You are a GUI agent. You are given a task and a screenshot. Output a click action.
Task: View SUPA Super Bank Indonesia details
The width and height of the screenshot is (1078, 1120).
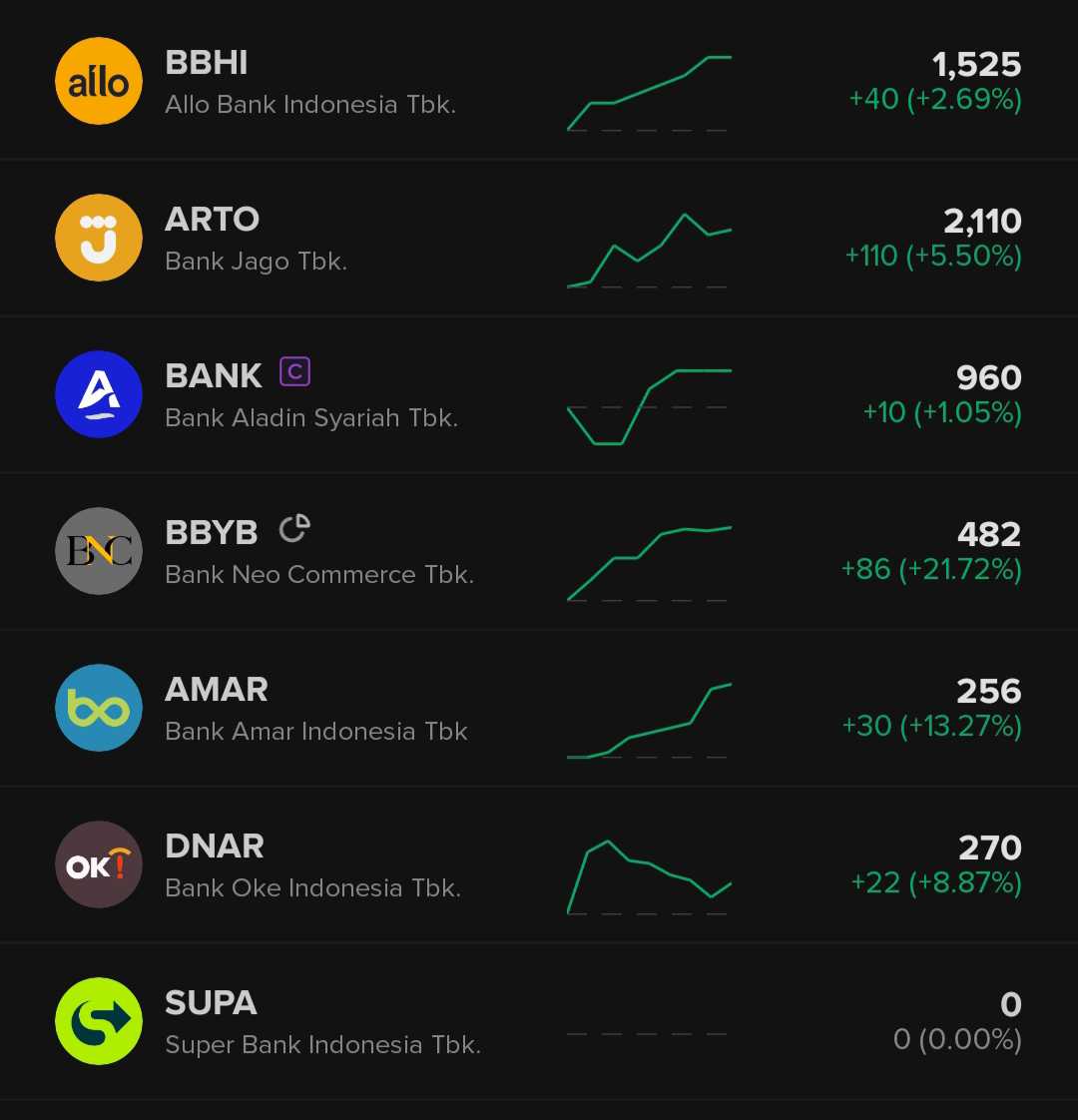click(x=322, y=1022)
